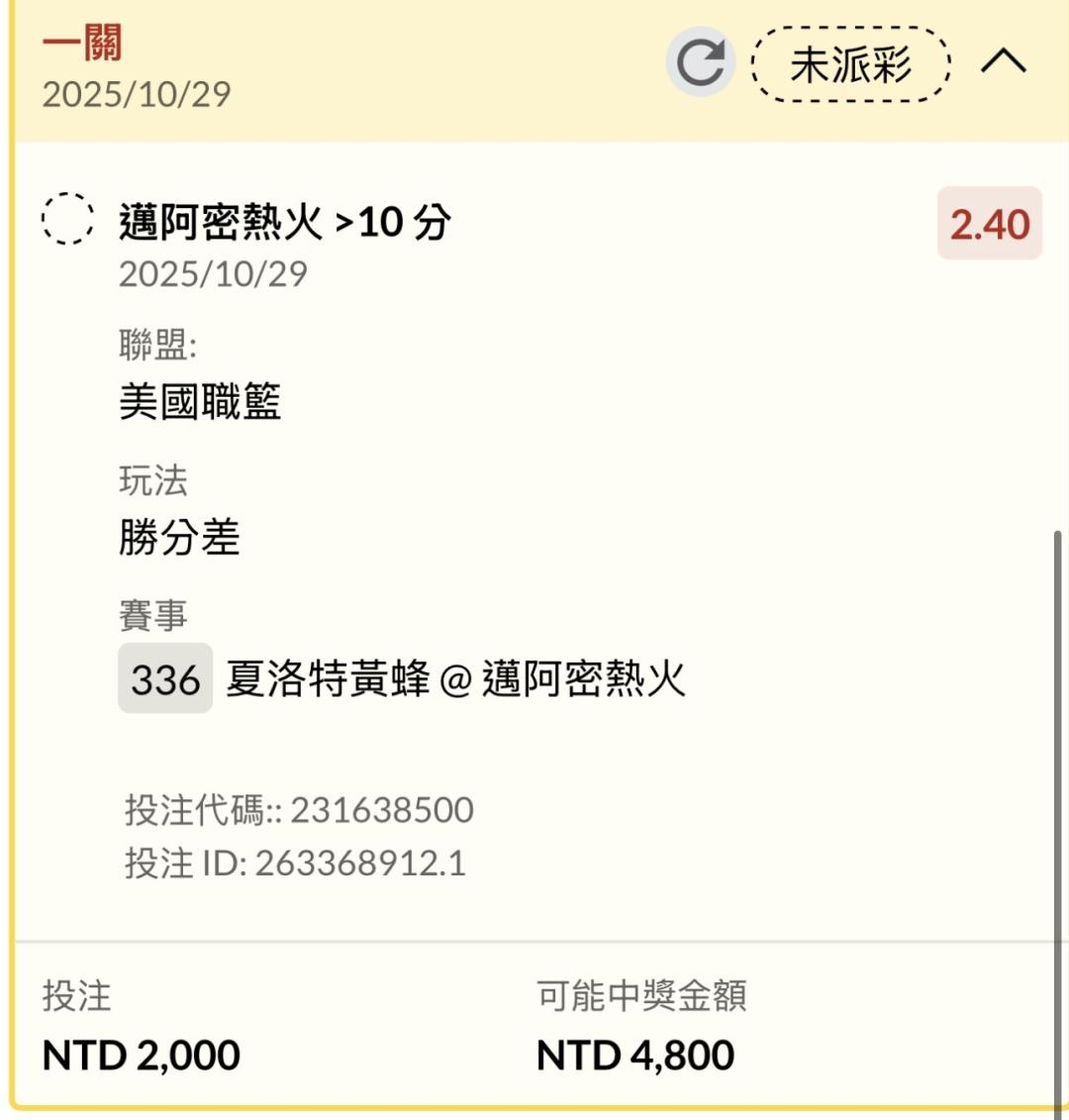Collapse the 一關 bet details
Viewport: 1069px width, 1120px height.
click(x=1003, y=62)
